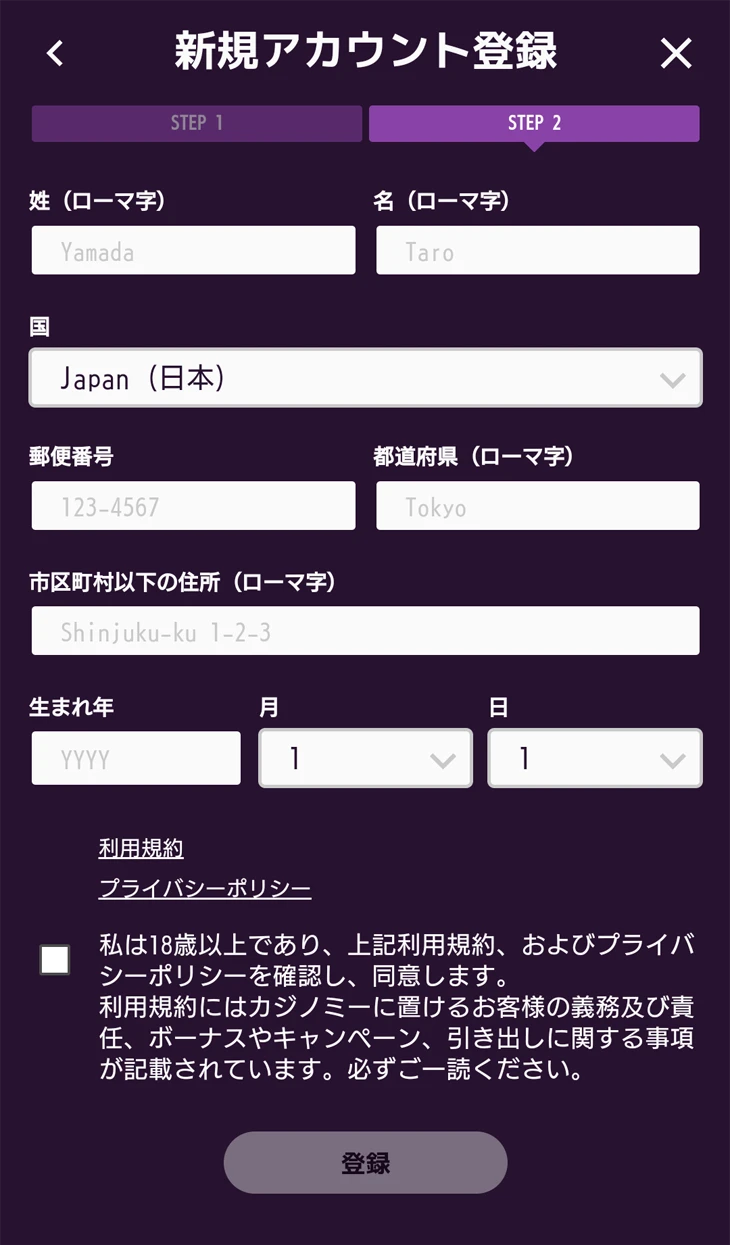The width and height of the screenshot is (730, 1245).
Task: Focus the 名（ローマ字） field
Action: tap(538, 250)
